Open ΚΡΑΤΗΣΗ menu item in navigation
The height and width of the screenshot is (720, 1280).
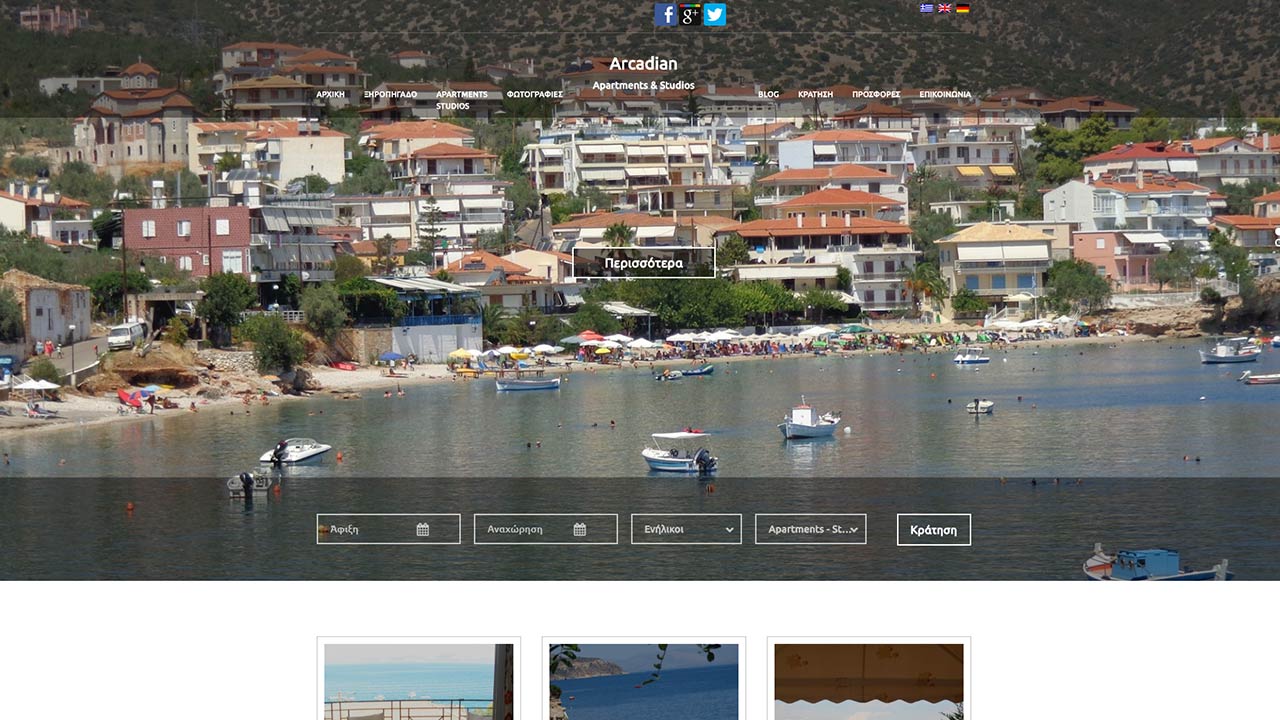point(815,94)
